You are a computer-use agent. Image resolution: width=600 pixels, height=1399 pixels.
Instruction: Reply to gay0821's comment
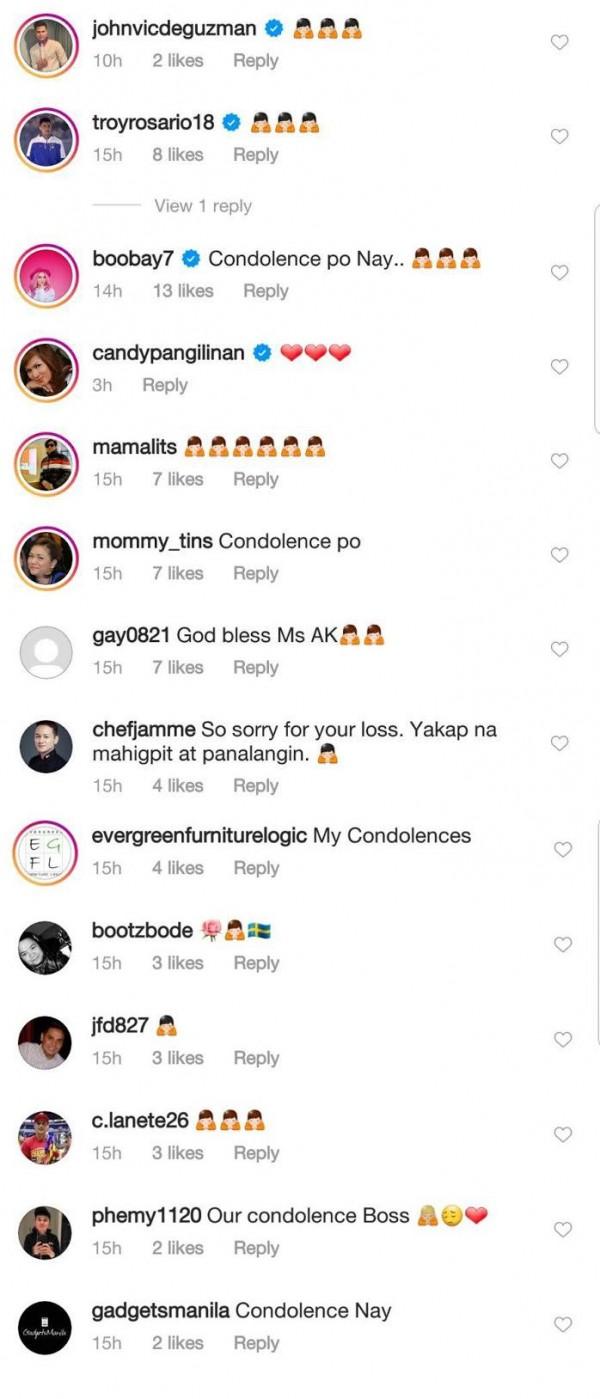tap(255, 667)
